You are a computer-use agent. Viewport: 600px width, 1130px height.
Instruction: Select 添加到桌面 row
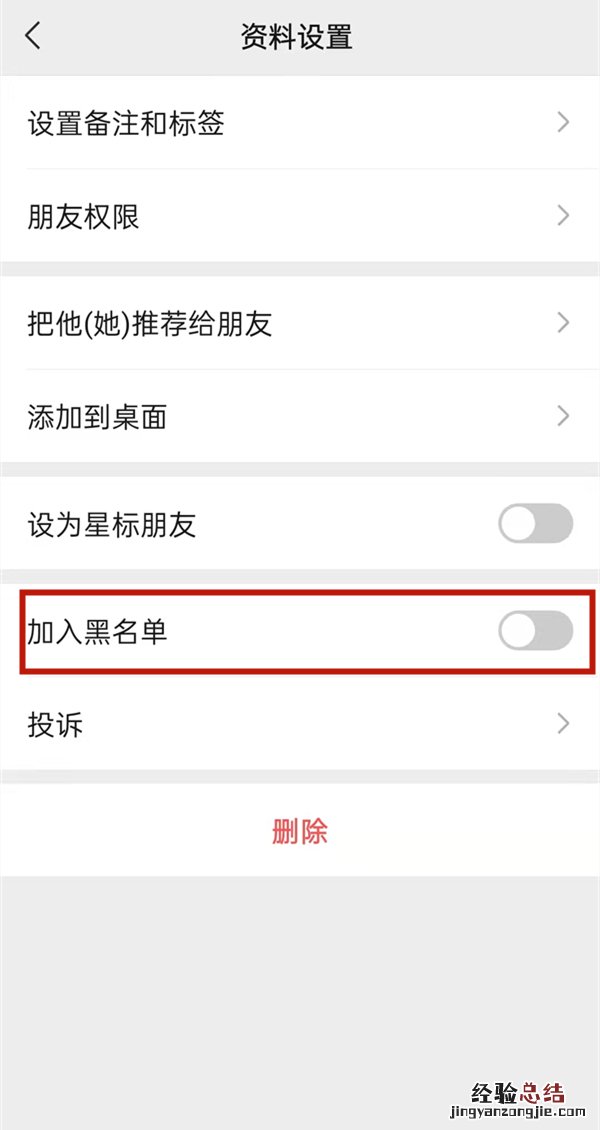click(300, 416)
